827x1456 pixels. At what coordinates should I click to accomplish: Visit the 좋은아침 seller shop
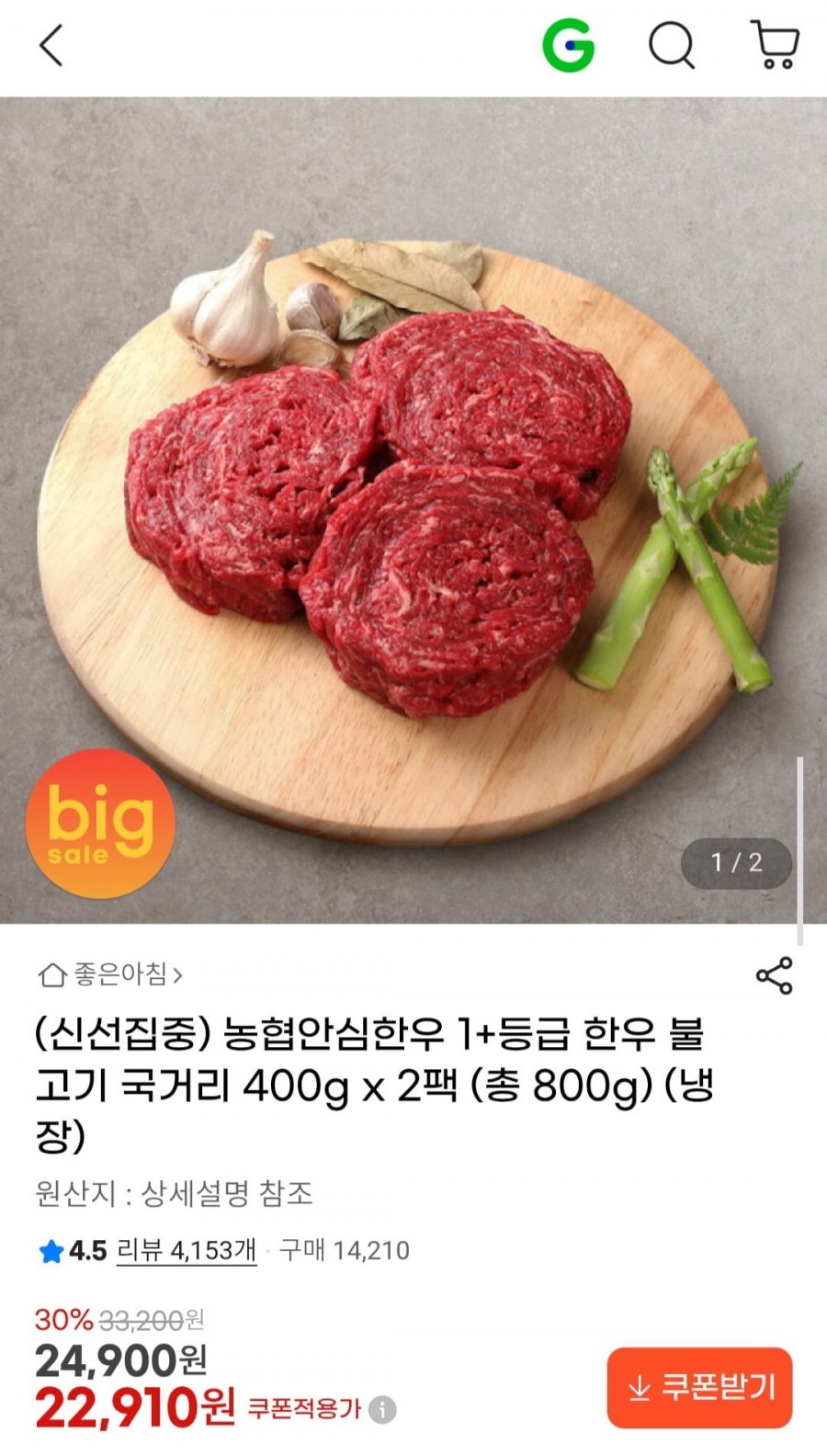tap(110, 974)
